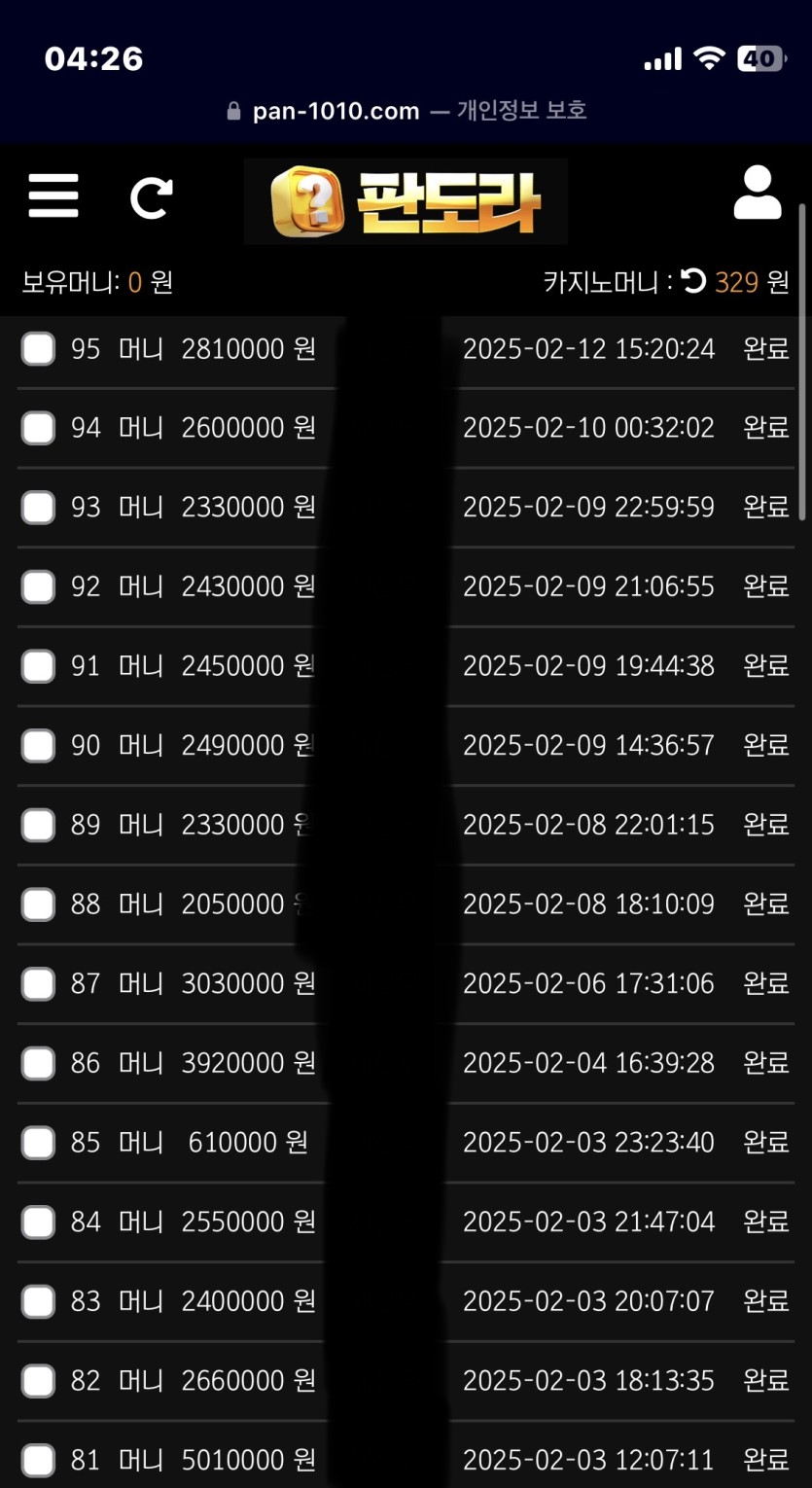Screen dimensions: 812x1488
Task: Tick entry 83's checkbox
Action: [38, 1301]
